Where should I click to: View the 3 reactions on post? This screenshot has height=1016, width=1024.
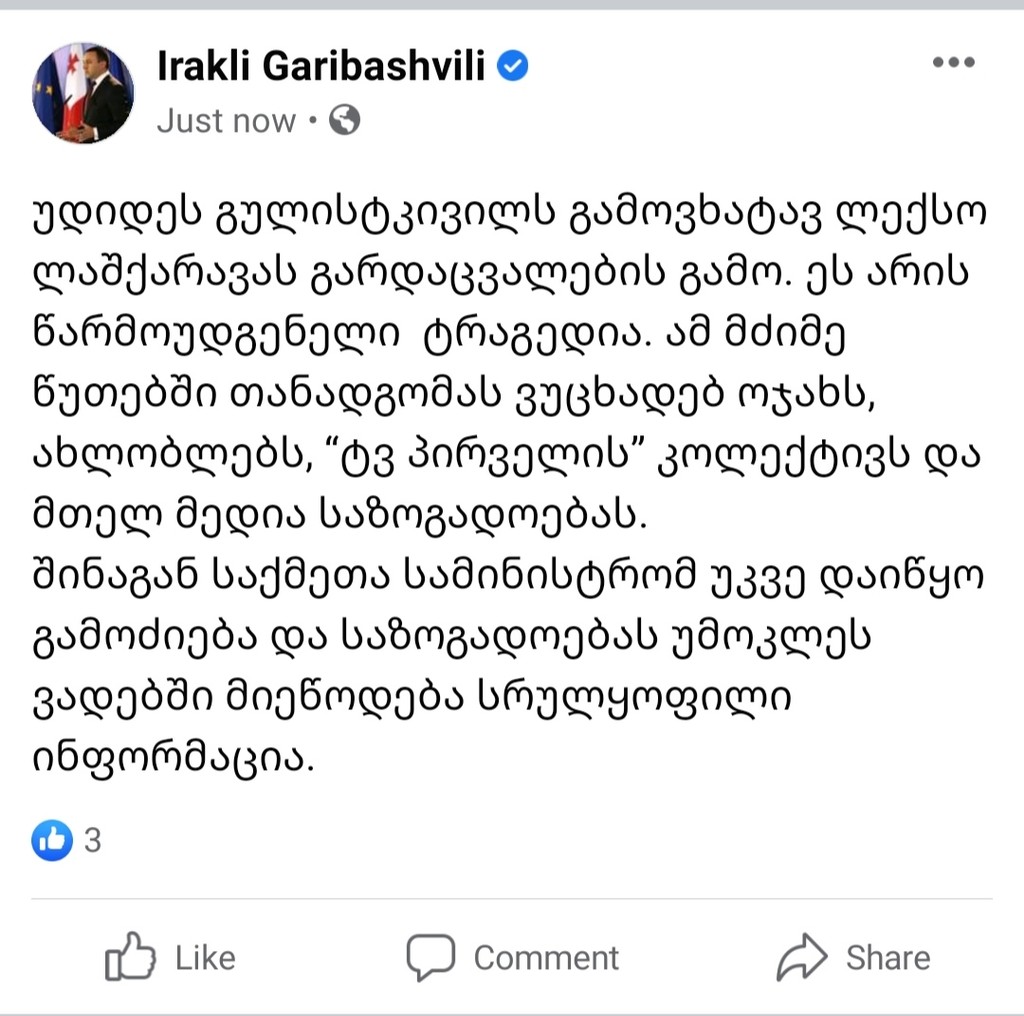(x=66, y=840)
